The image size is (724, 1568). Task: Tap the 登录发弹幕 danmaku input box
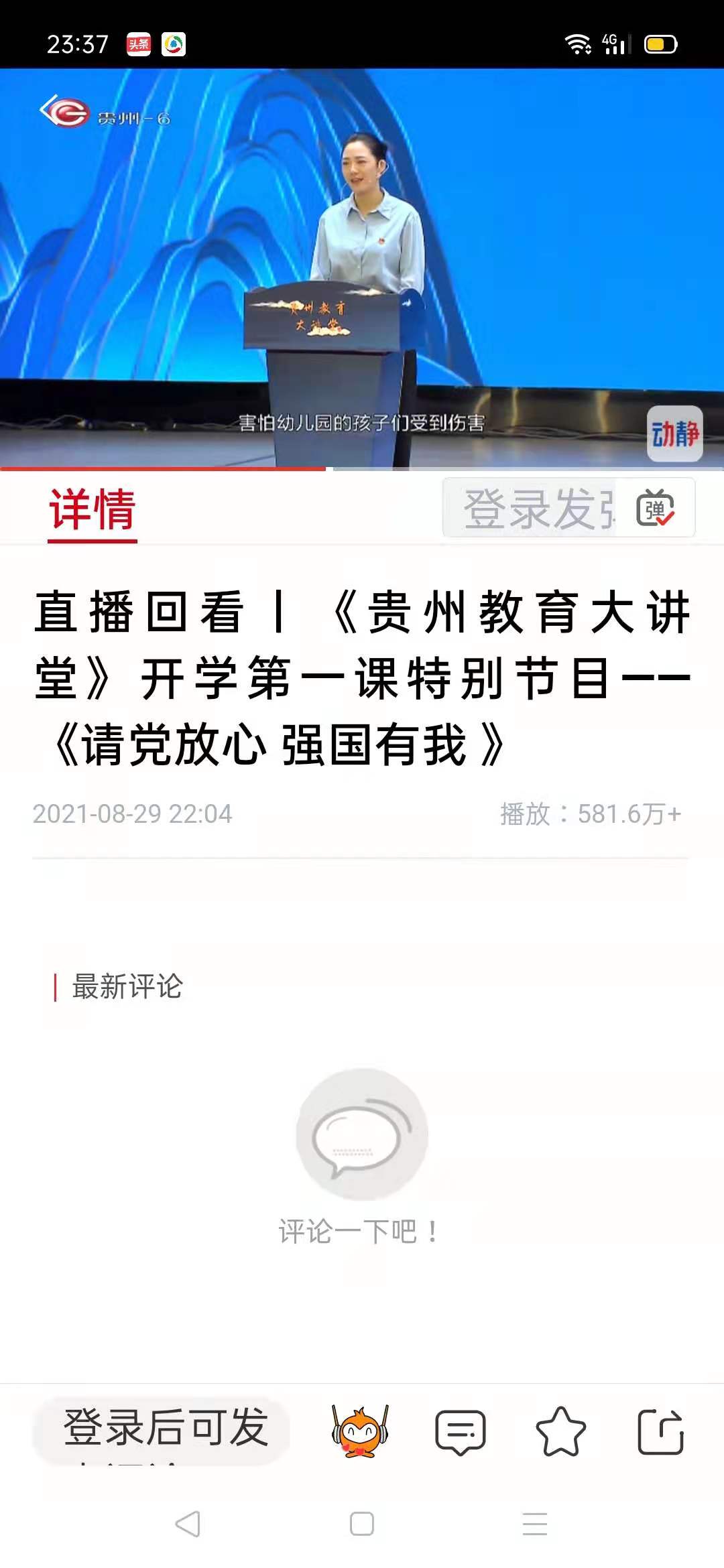coord(536,509)
